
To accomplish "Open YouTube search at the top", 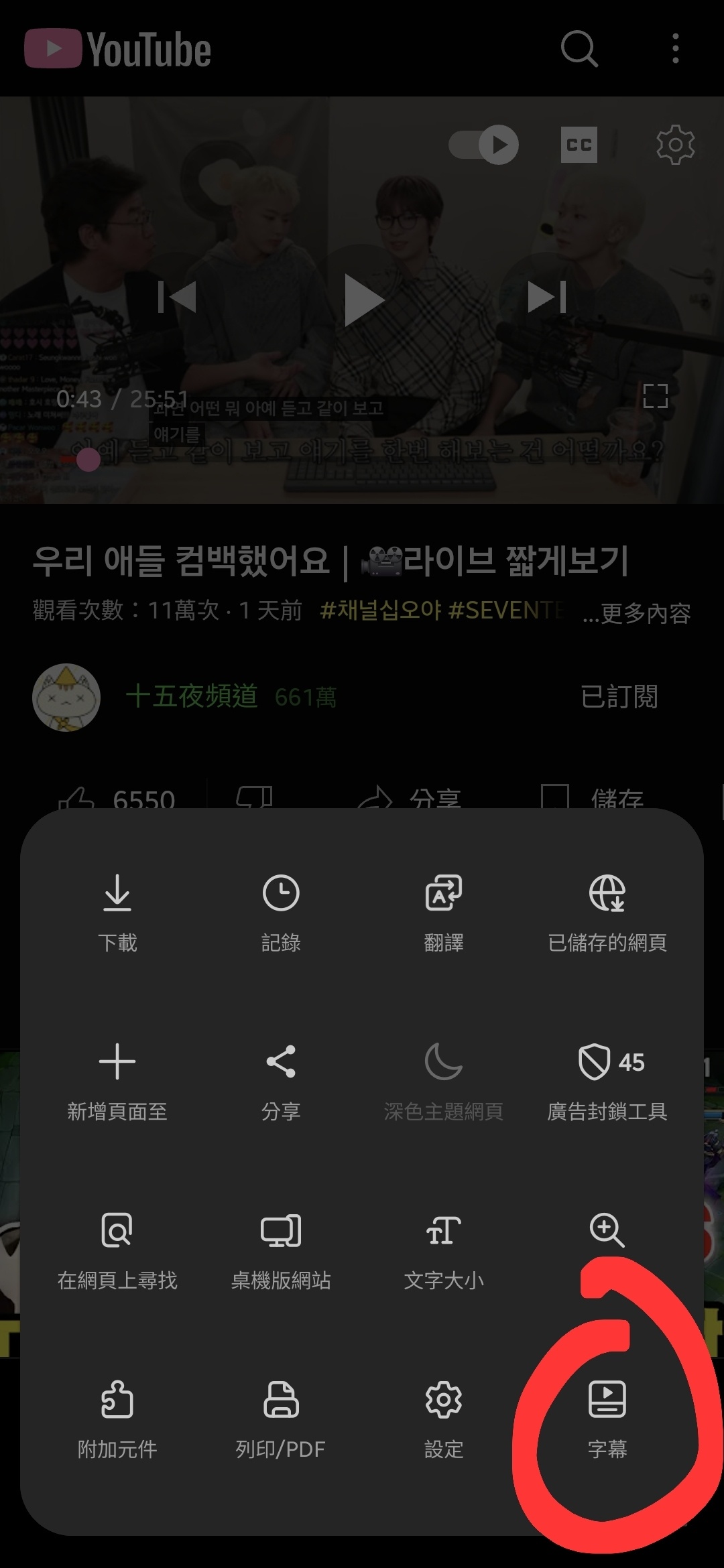I will coord(579,49).
